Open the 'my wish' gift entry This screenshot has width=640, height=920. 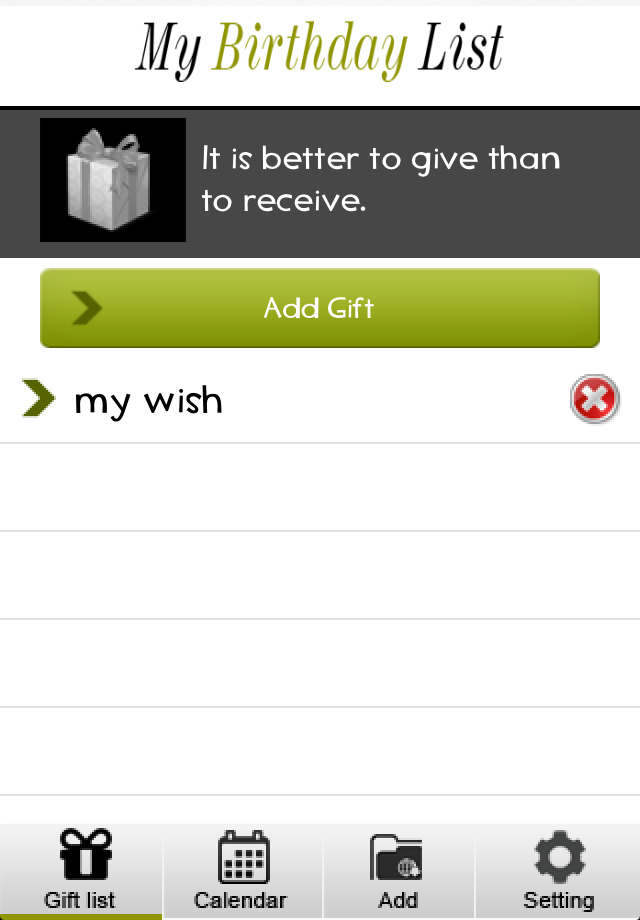[x=150, y=400]
